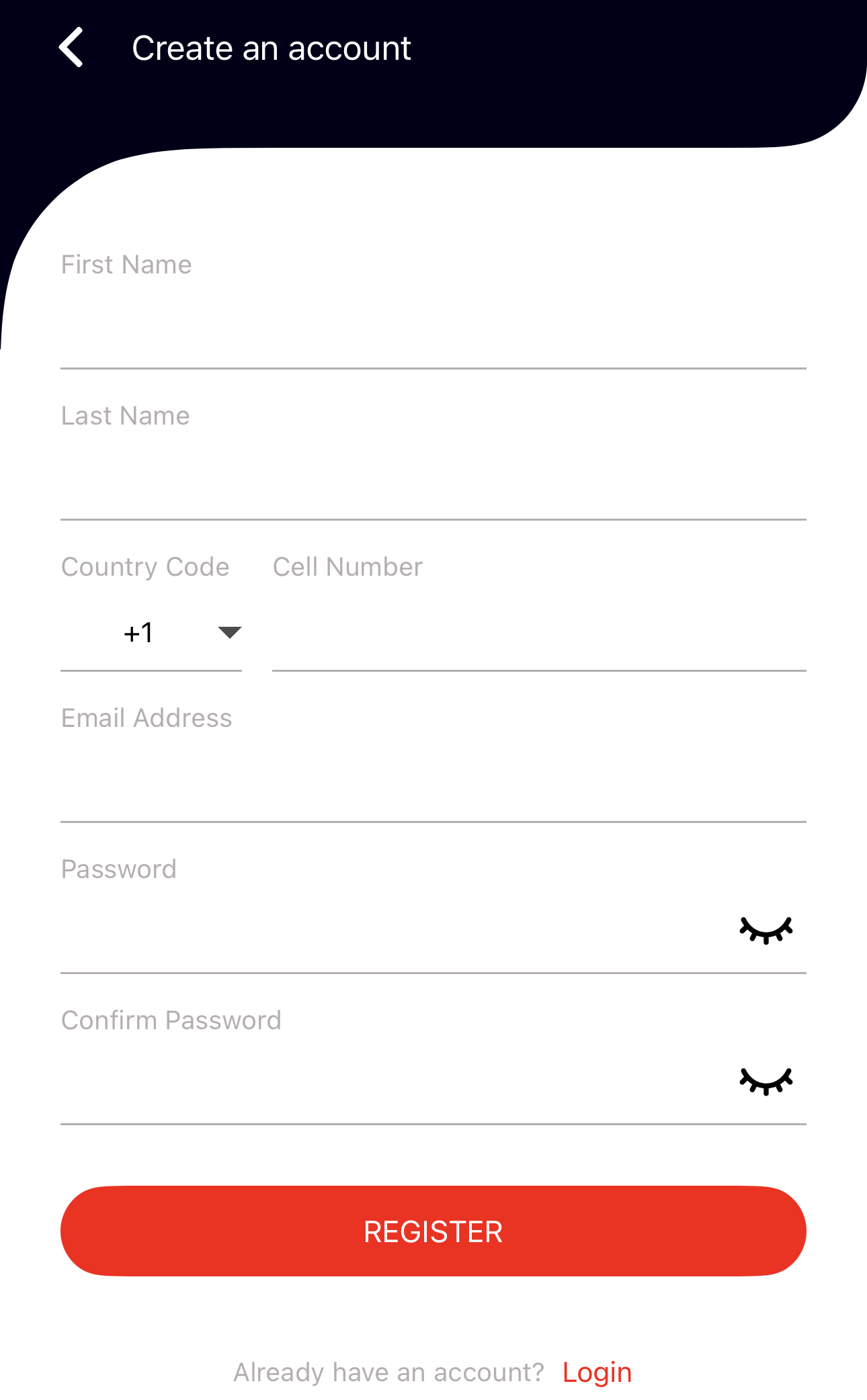Screen dimensions: 867x1400
Task: Click the Cell Number field
Action: [x=538, y=631]
